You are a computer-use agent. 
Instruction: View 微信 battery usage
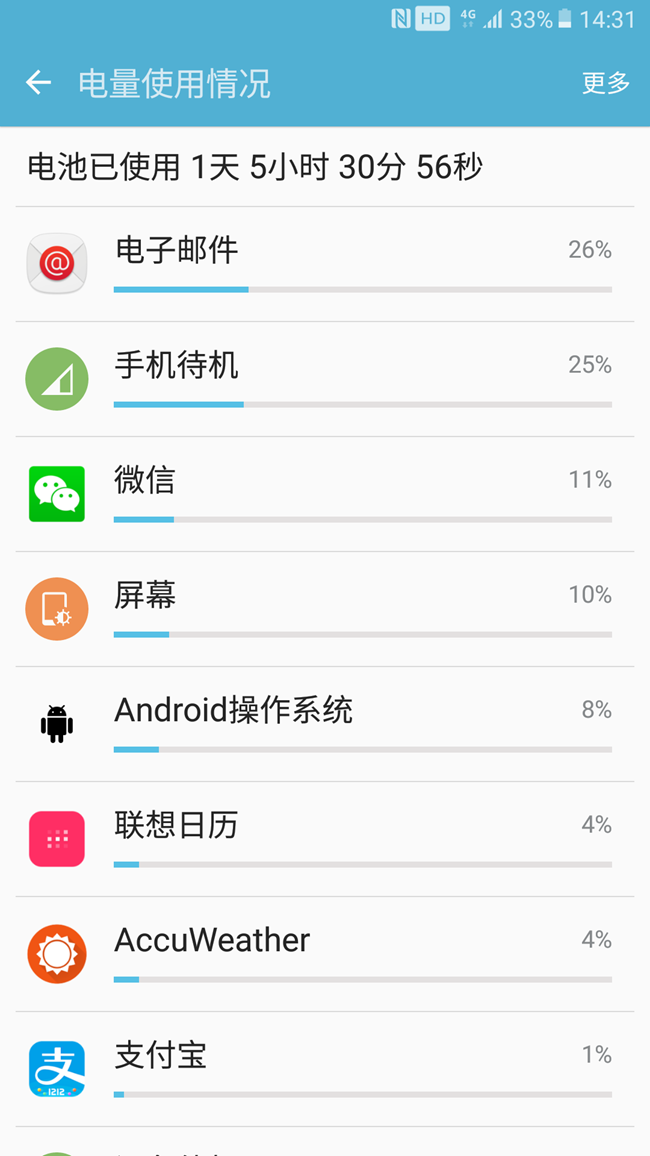325,494
